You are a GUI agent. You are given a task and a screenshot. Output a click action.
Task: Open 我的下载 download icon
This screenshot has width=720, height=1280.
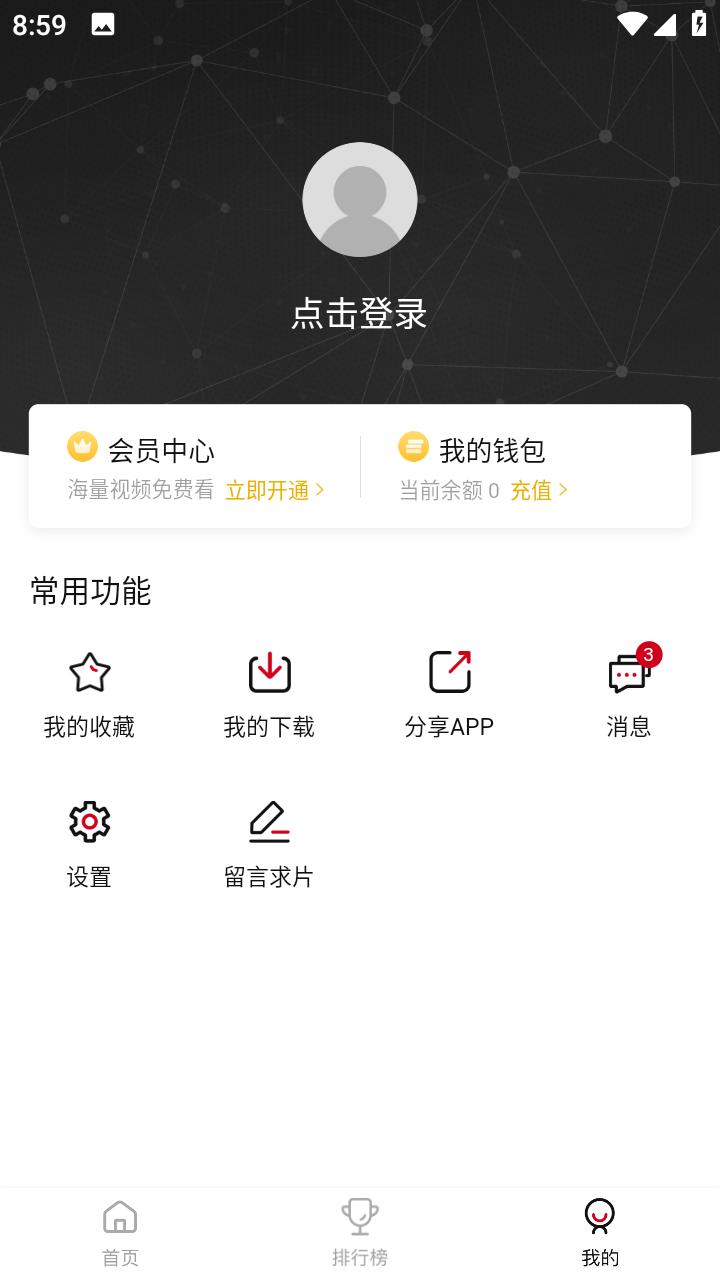[269, 670]
